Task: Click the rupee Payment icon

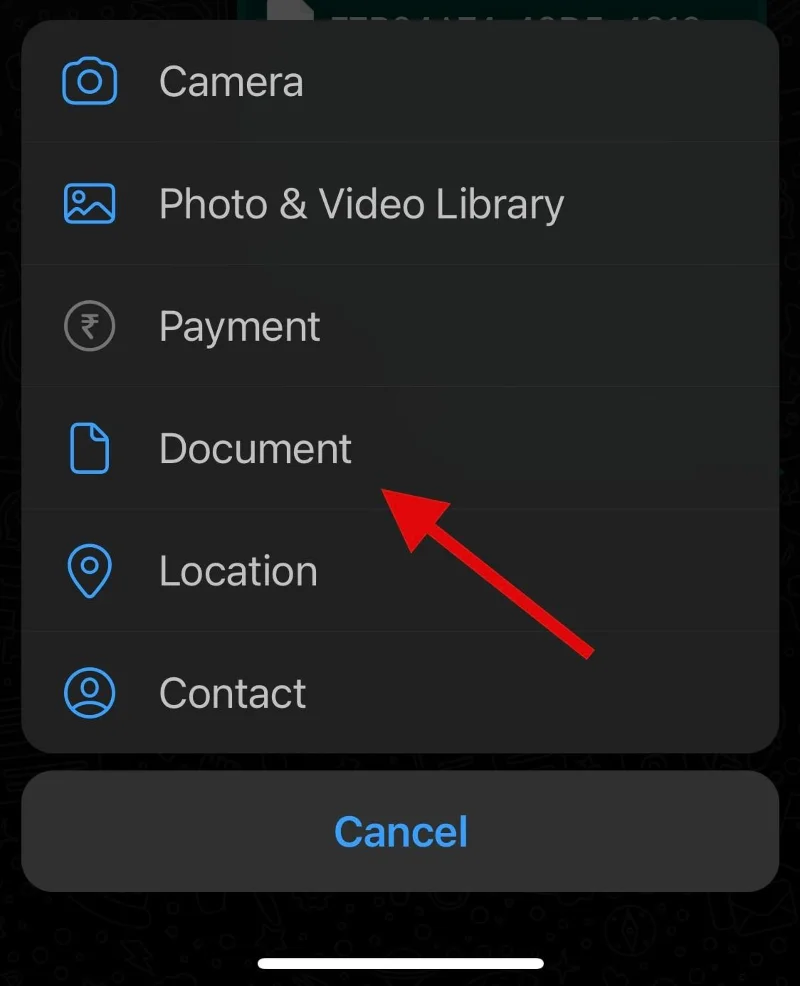Action: click(88, 325)
